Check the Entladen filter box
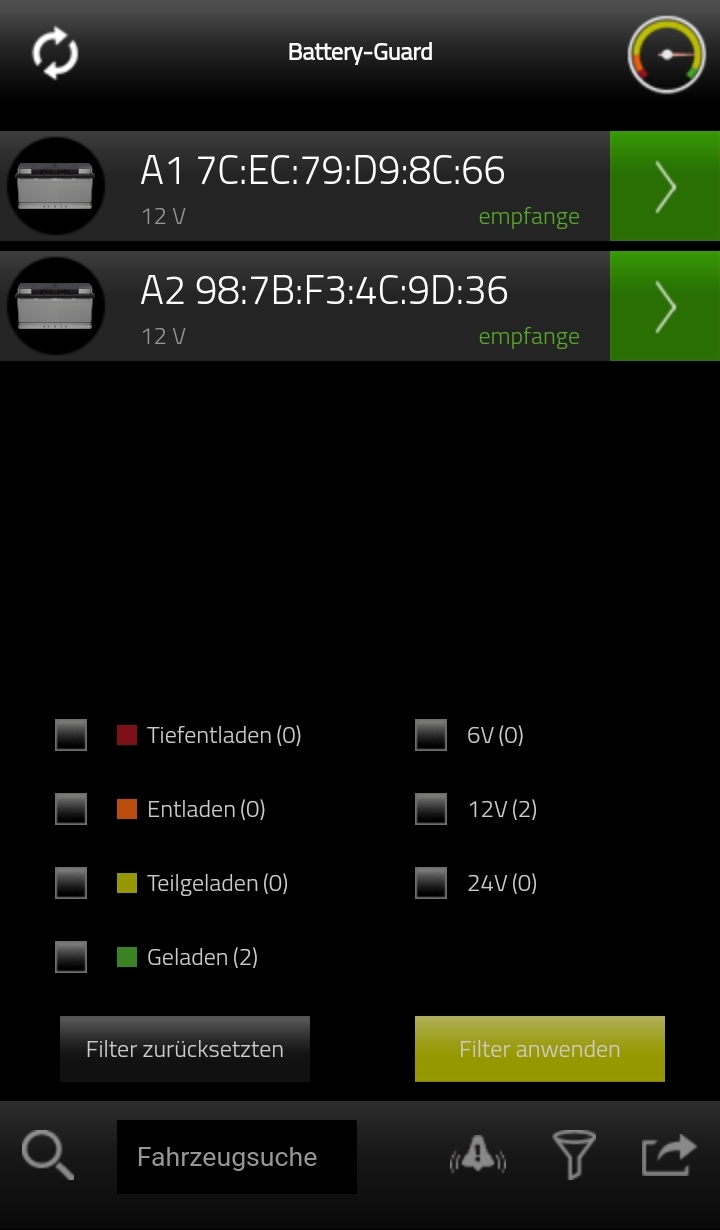 (x=71, y=809)
